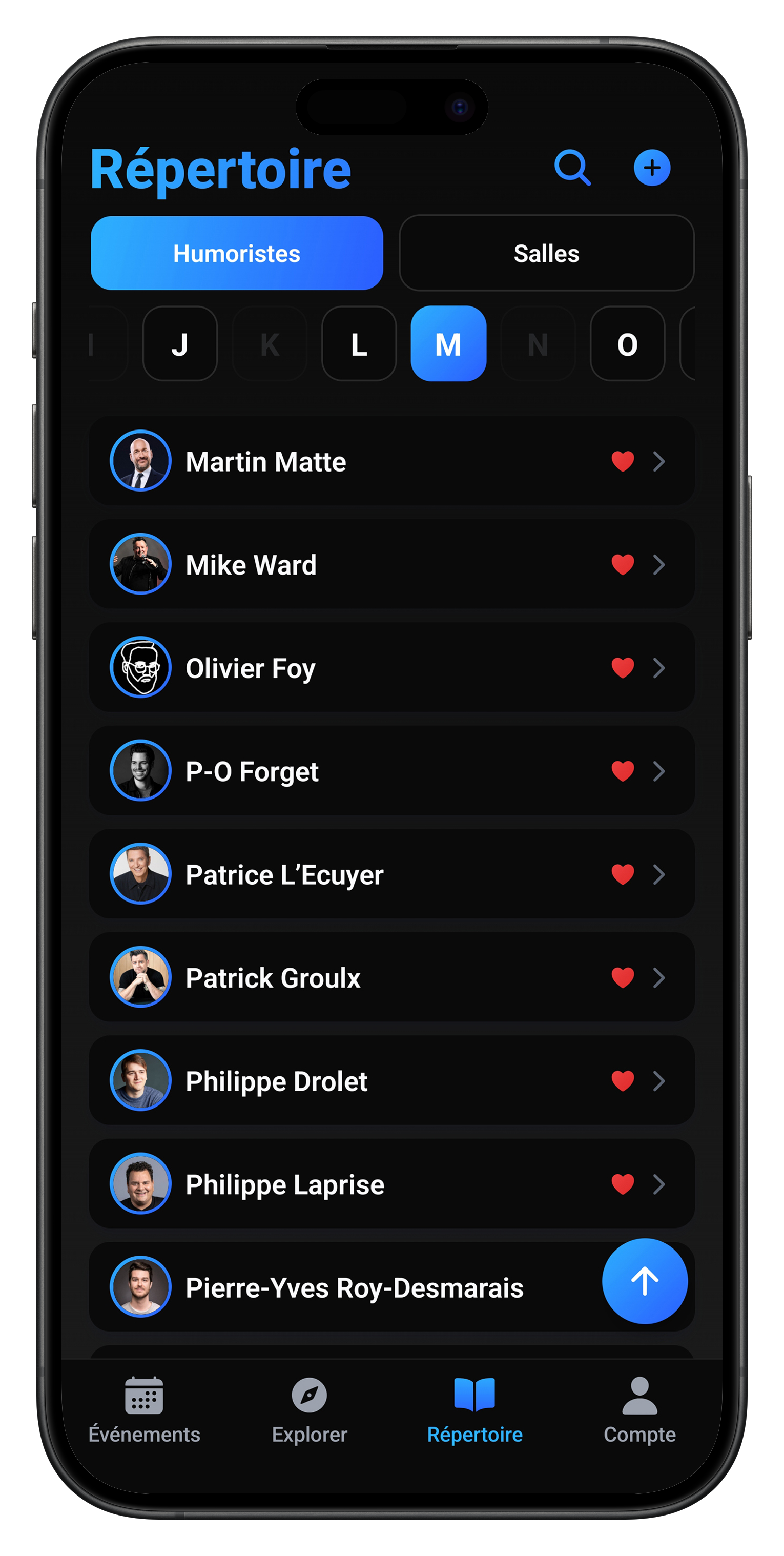Screen dimensions: 784x1556
Task: Unfavorite Mike Ward by tapping the heart
Action: (x=623, y=565)
